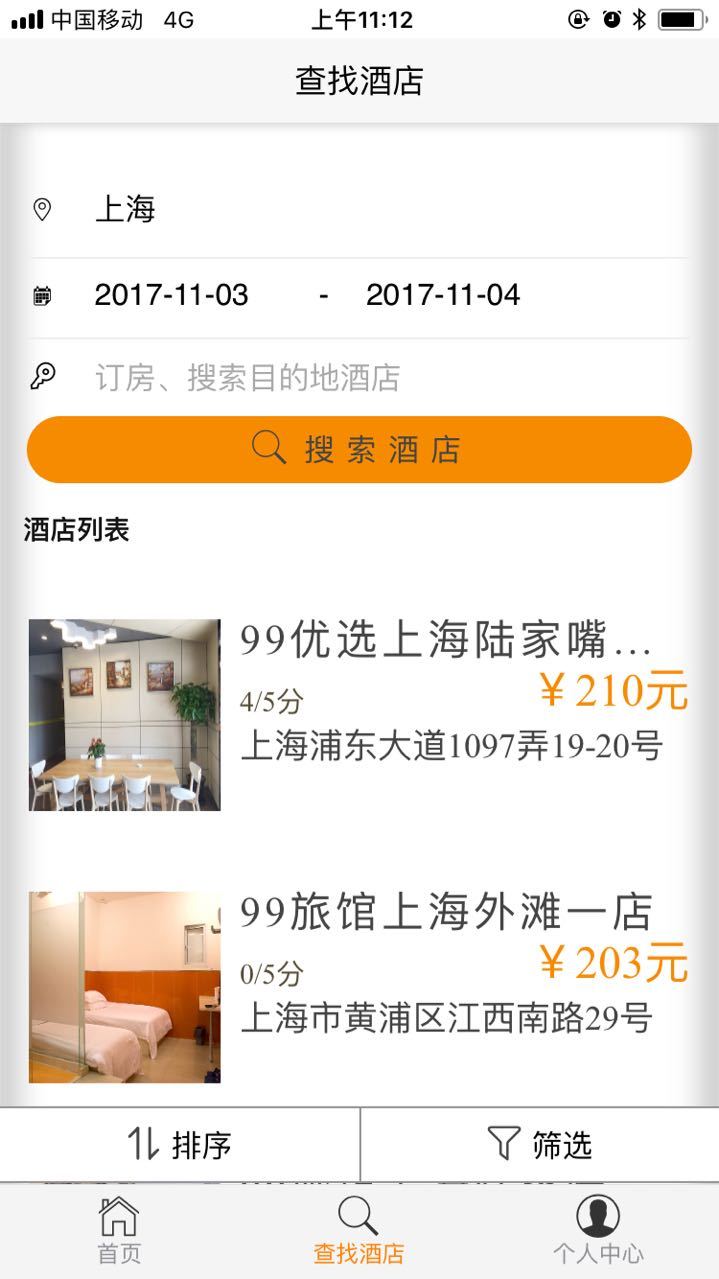Tap the 搜索酒店 button
Viewport: 719px width, 1279px height.
point(359,450)
